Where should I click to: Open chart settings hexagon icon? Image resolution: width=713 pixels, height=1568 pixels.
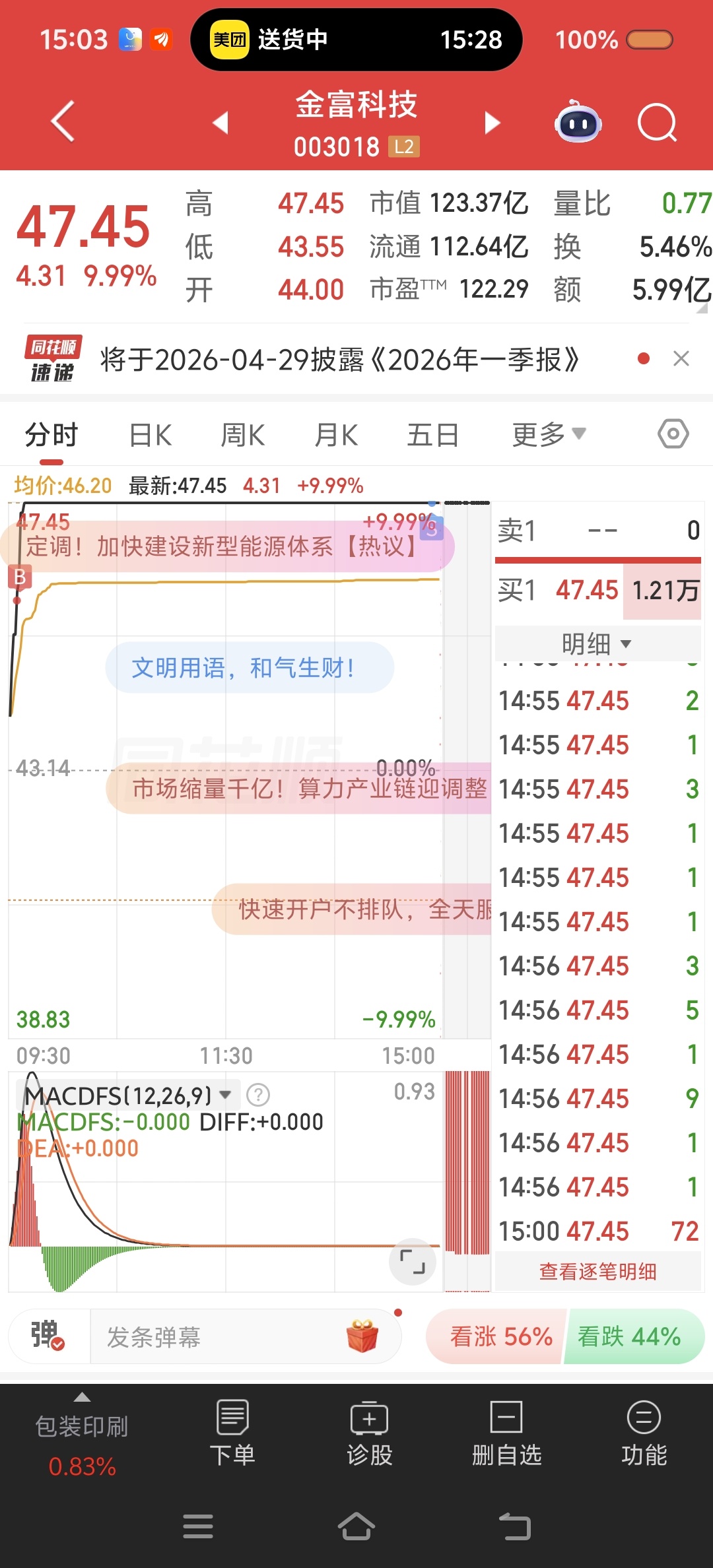click(673, 434)
